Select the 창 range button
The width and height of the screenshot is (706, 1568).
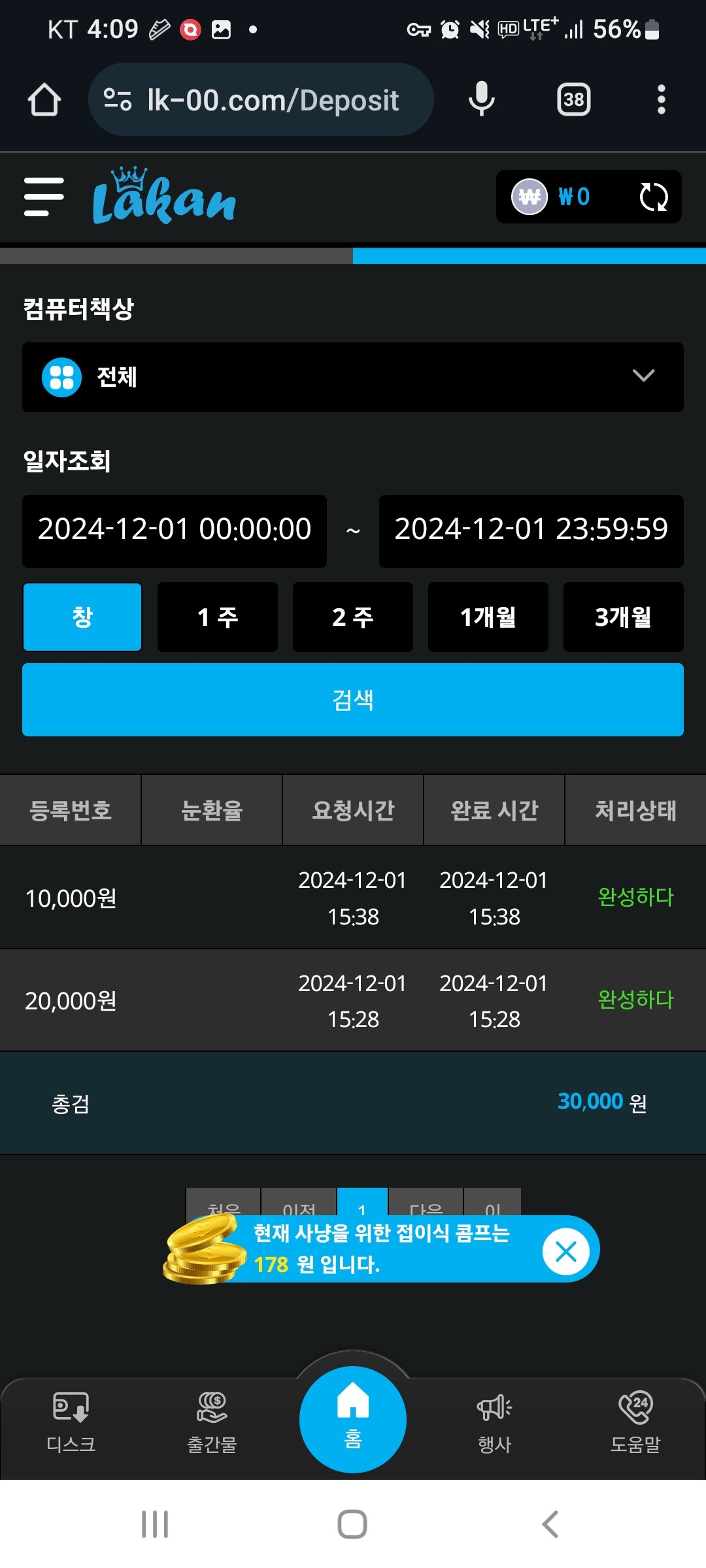click(82, 617)
